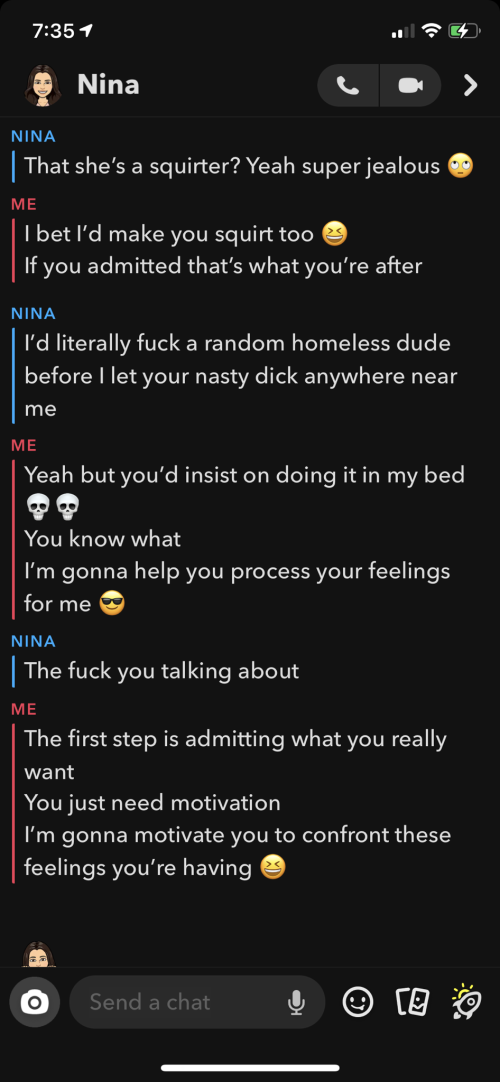Image resolution: width=500 pixels, height=1082 pixels.
Task: Start a voice call with Nina
Action: click(x=348, y=86)
